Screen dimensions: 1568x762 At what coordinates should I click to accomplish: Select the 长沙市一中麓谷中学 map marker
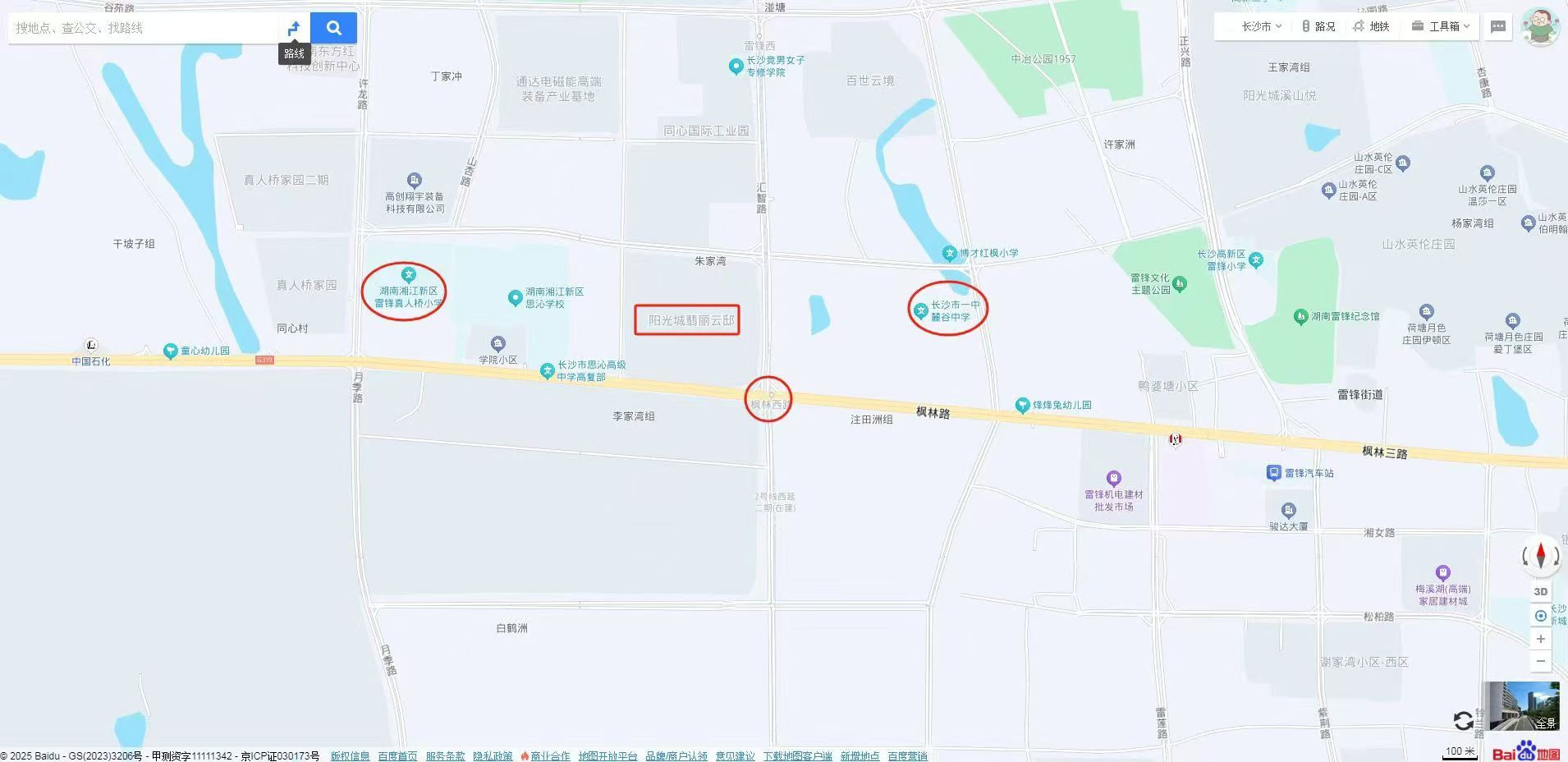coord(921,310)
